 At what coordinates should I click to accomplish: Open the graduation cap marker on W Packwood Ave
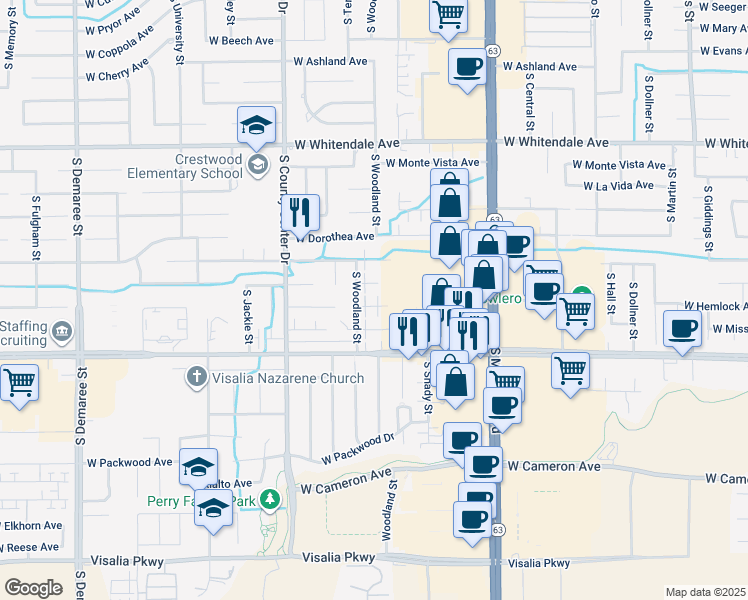pos(199,468)
